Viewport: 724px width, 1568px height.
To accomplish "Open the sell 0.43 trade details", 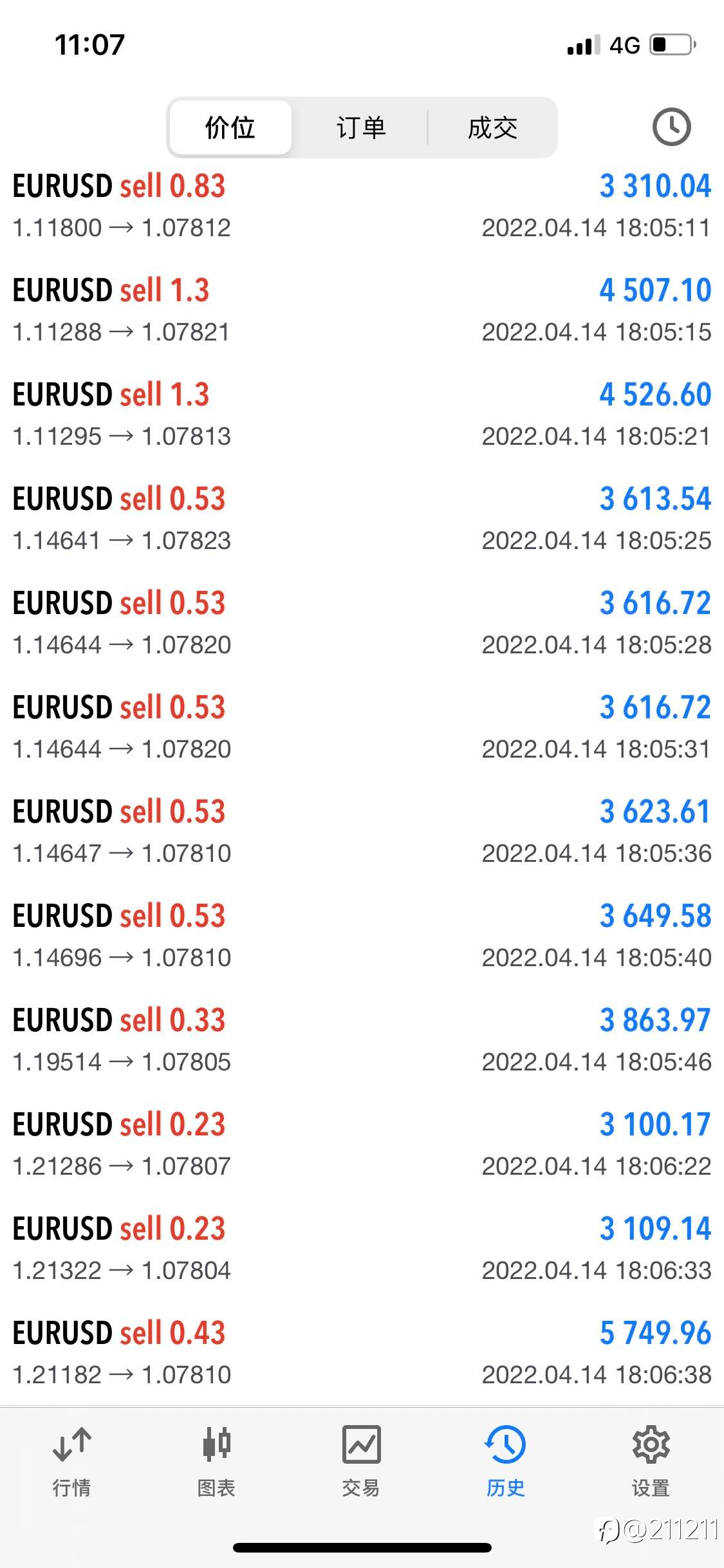I will tap(362, 1353).
